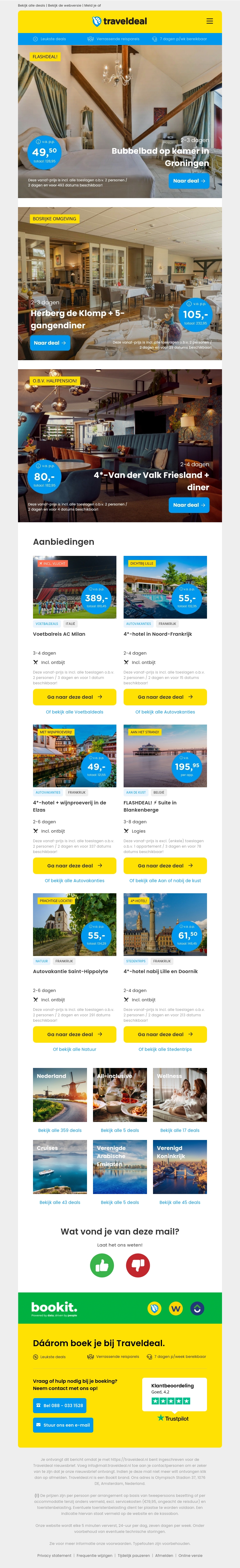The height and width of the screenshot is (1568, 240).
Task: Go to the 4*-hotel in Noord-Frankrijk deal
Action: pyautogui.click(x=165, y=697)
